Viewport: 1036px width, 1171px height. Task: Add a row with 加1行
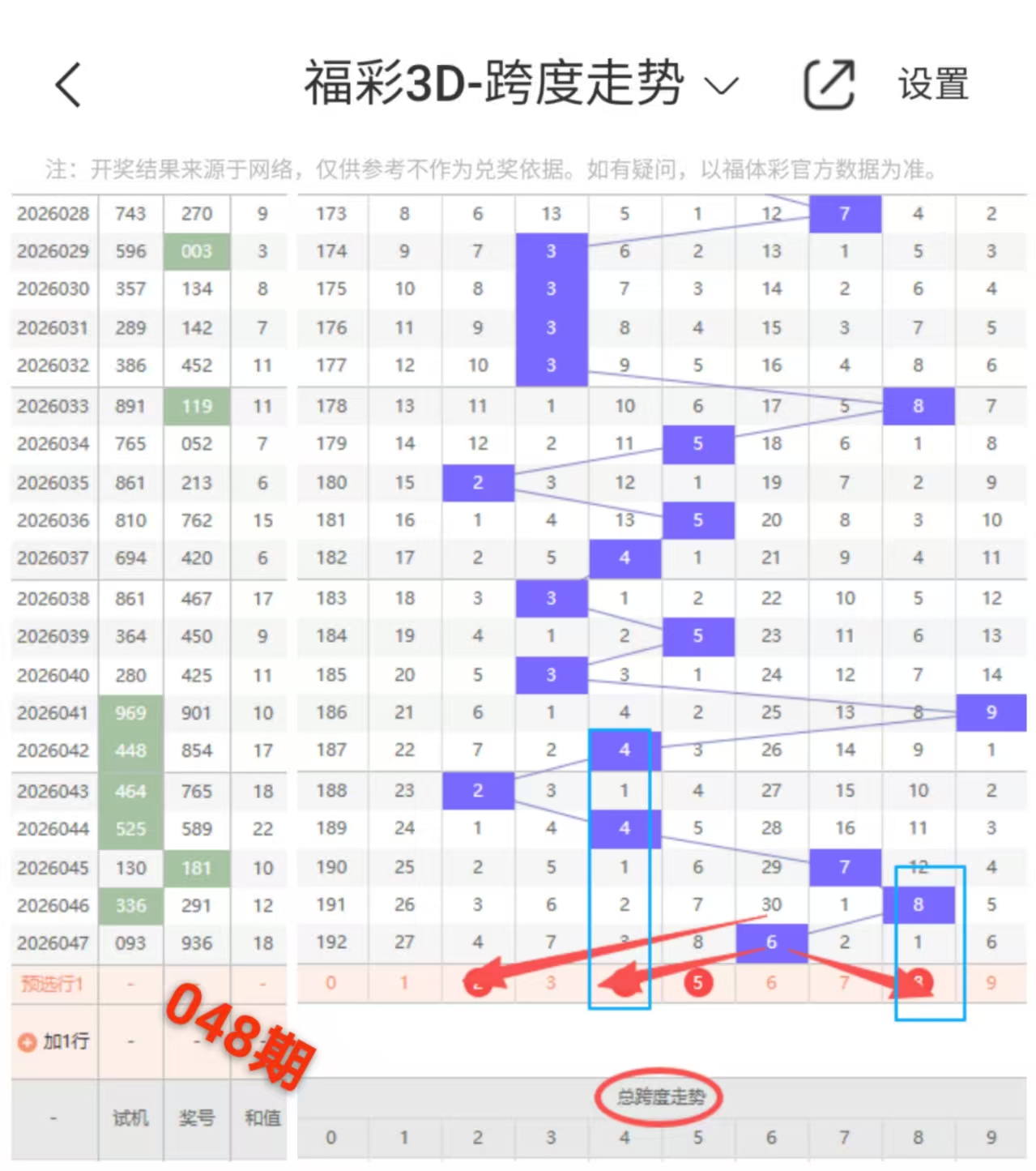(55, 1041)
